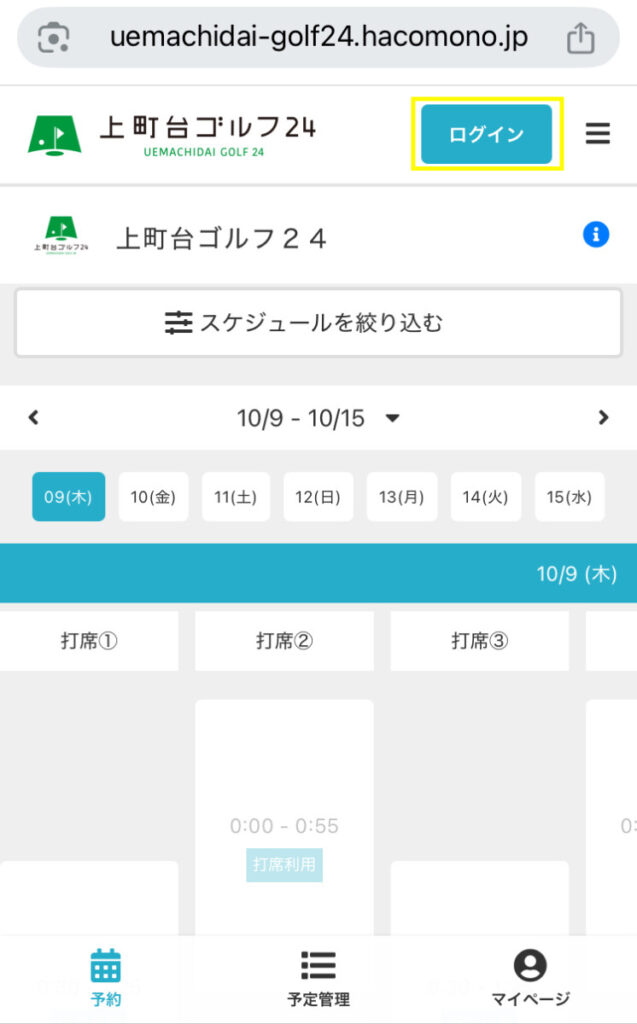Go to the previous week arrow
This screenshot has height=1024, width=637.
pyautogui.click(x=34, y=418)
